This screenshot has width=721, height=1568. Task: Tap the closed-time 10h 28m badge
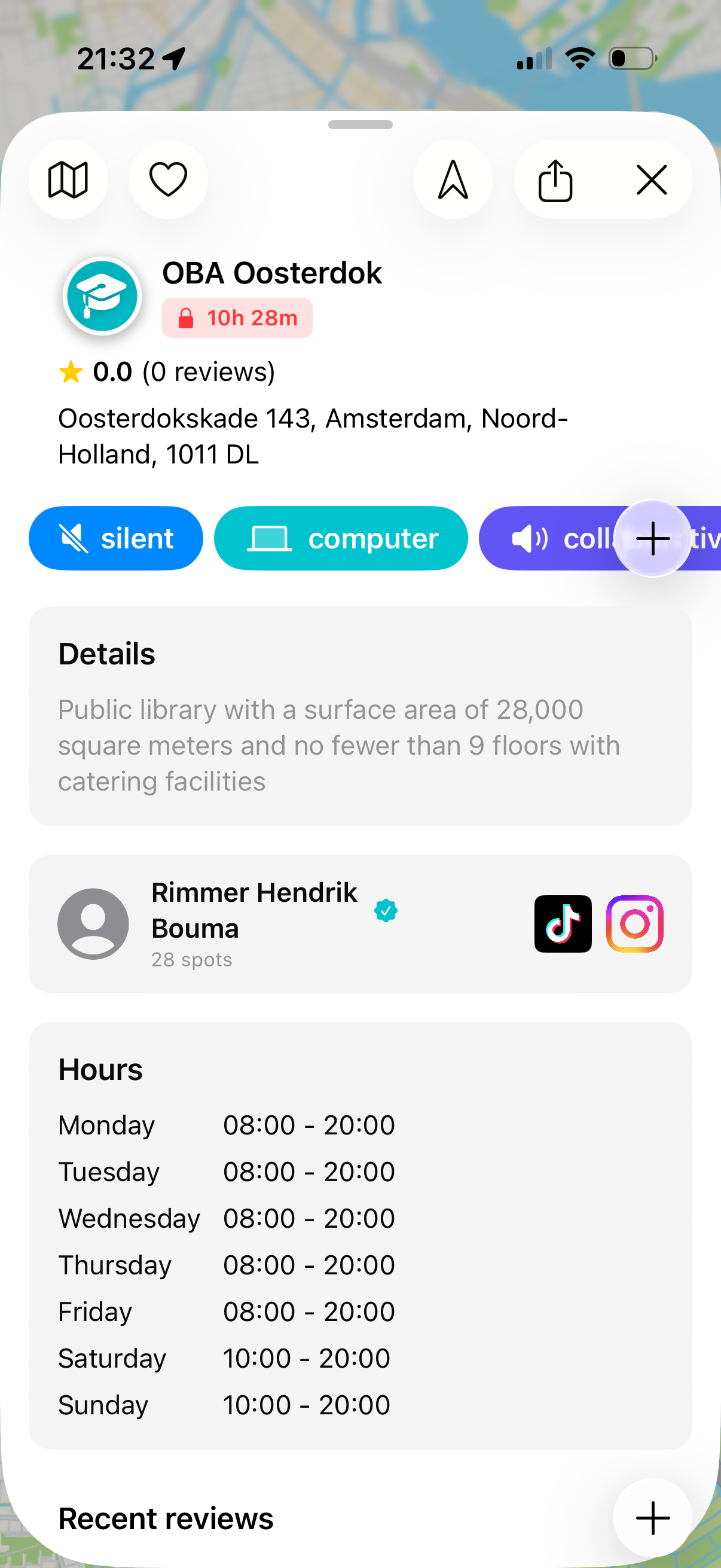pos(237,318)
